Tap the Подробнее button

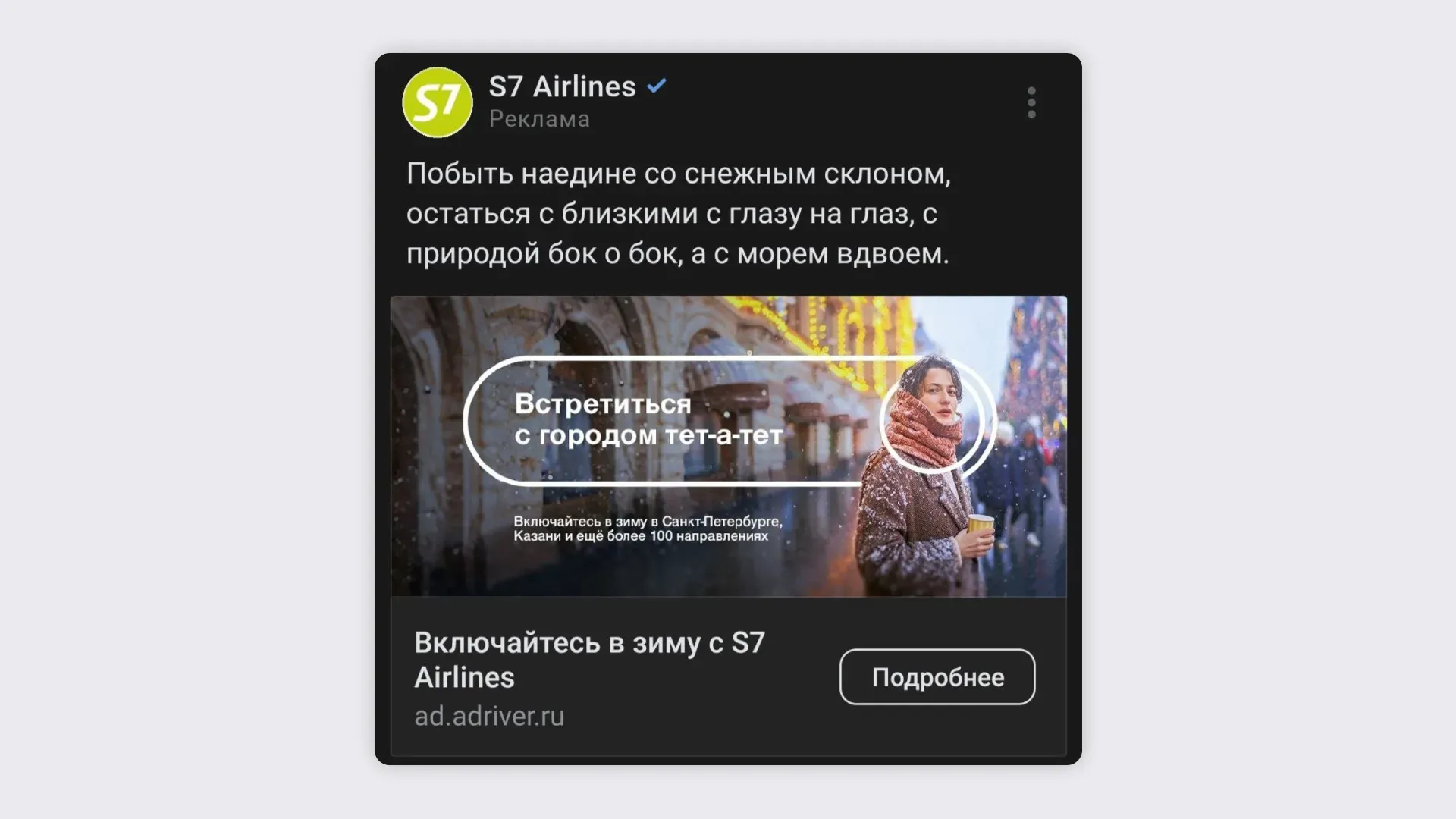pos(937,676)
